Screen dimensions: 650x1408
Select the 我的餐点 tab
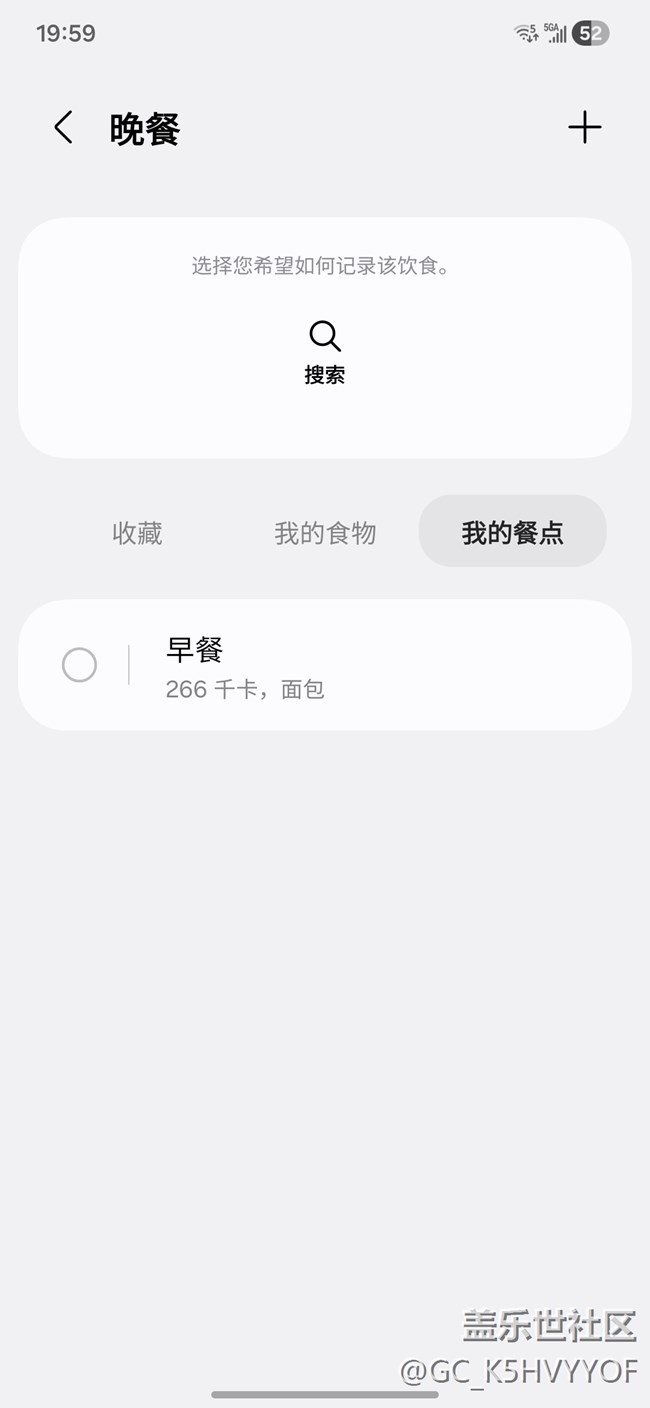[512, 532]
